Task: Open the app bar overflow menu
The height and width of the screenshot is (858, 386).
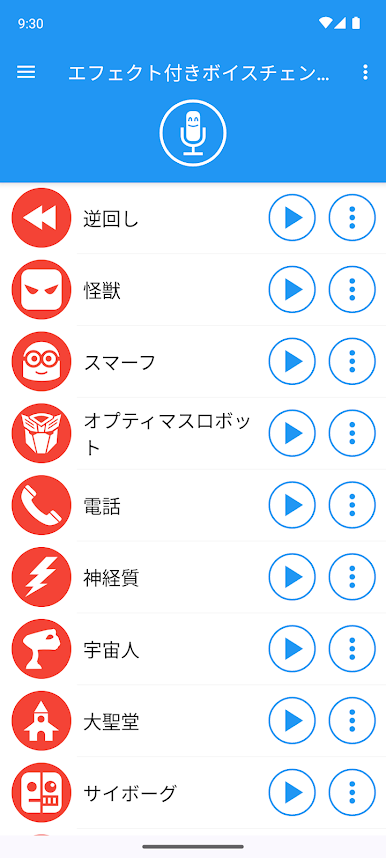Action: pos(365,72)
